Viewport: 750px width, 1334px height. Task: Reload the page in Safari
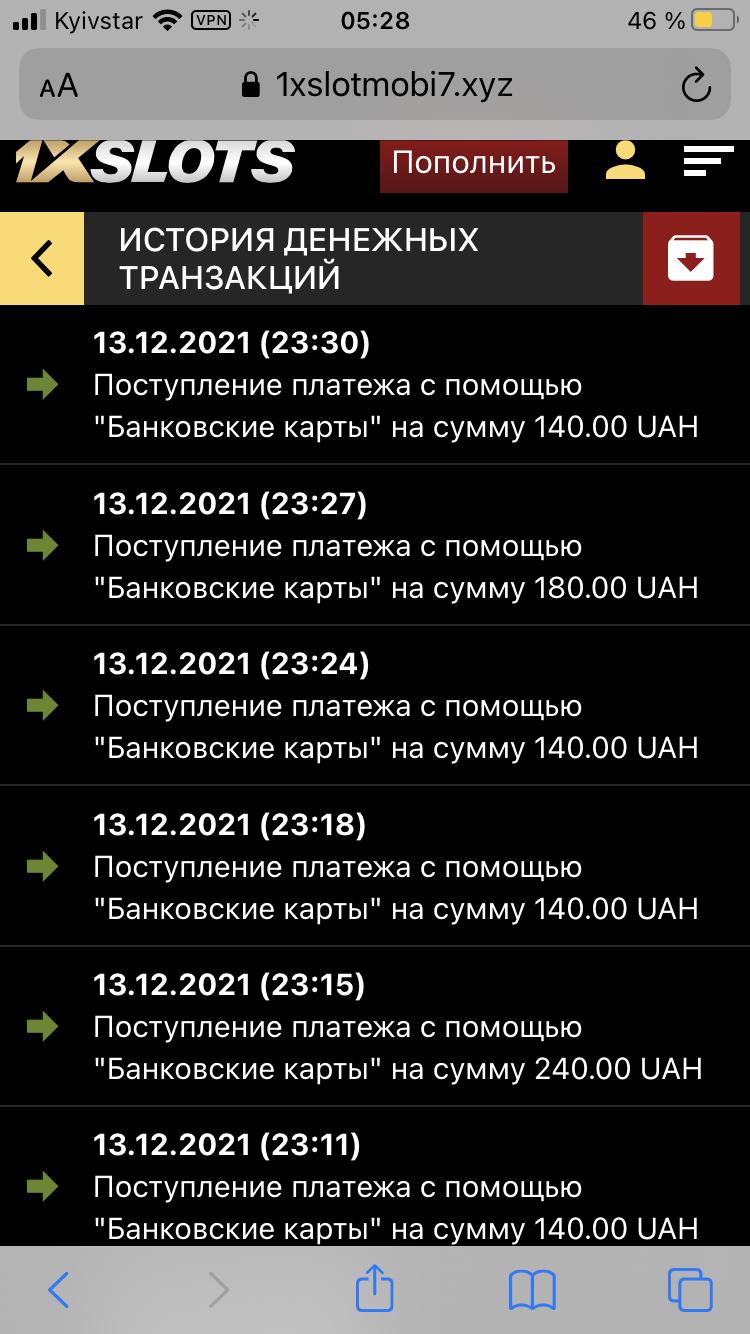[x=695, y=86]
